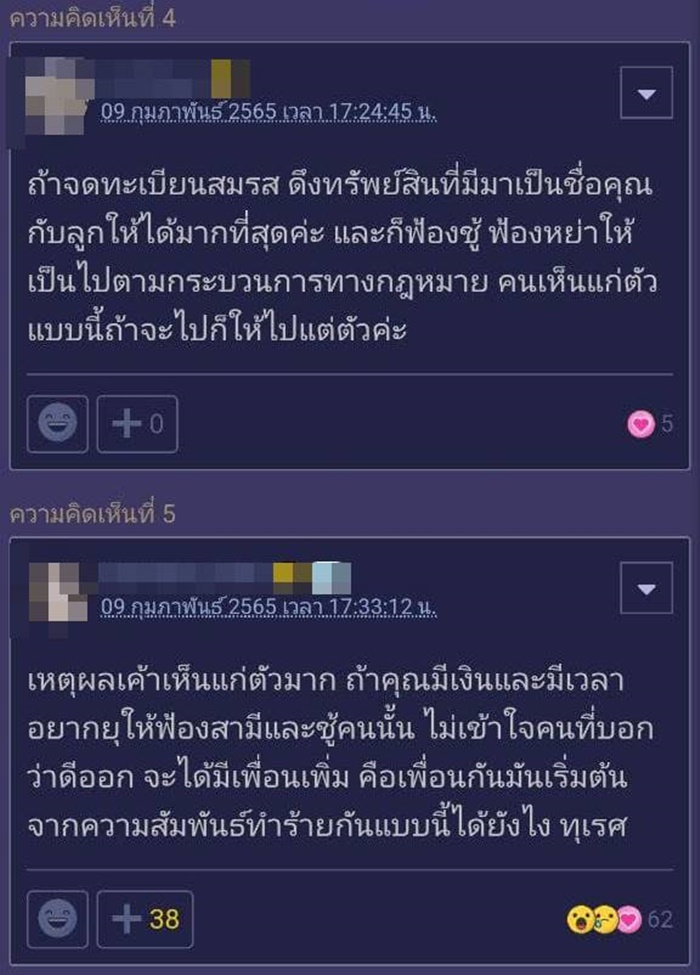Open the dropdown menu on comment 5
The image size is (700, 975).
pyautogui.click(x=646, y=588)
